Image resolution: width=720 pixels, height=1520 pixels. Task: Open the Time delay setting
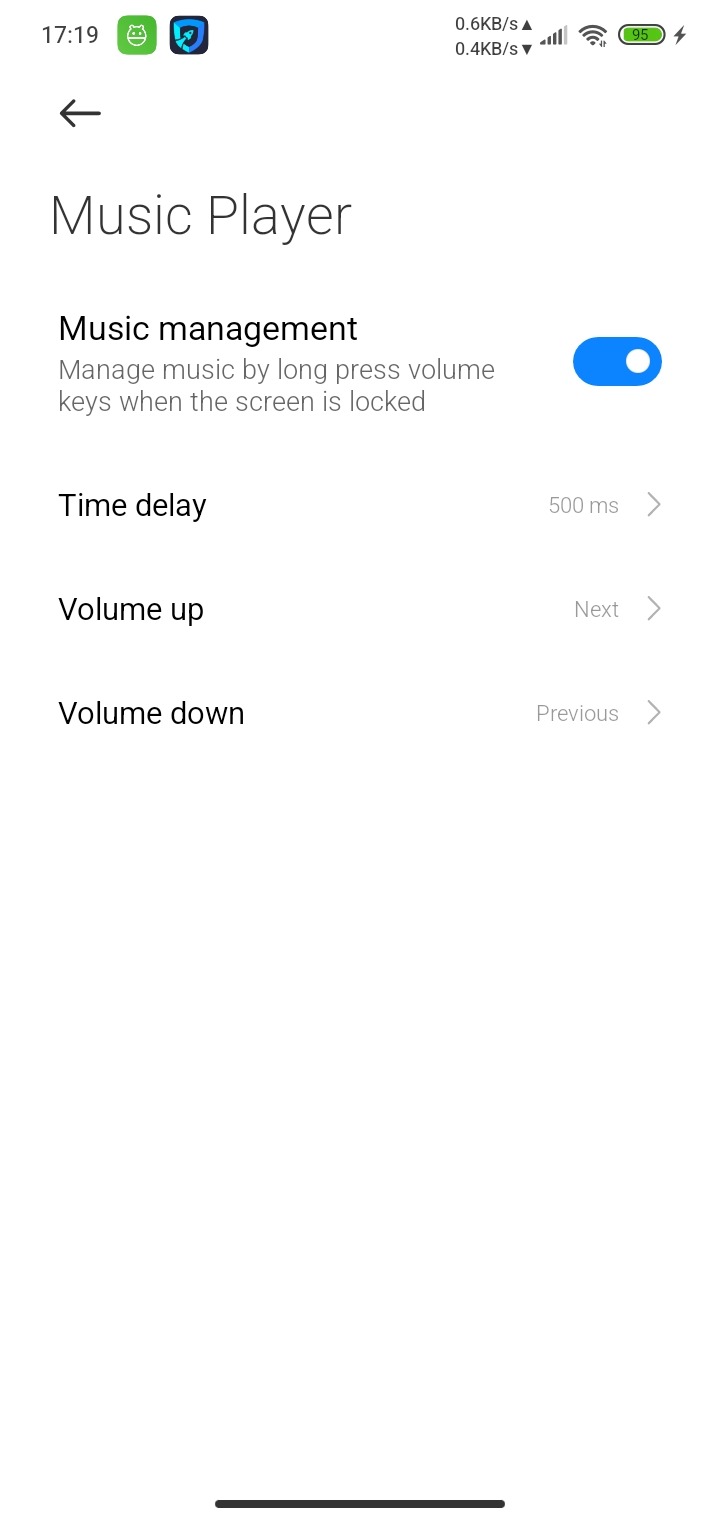[360, 505]
